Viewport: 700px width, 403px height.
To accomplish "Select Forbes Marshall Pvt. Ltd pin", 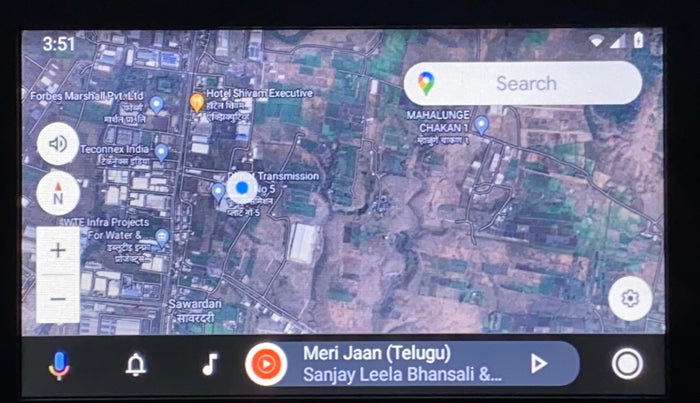I will click(x=156, y=104).
